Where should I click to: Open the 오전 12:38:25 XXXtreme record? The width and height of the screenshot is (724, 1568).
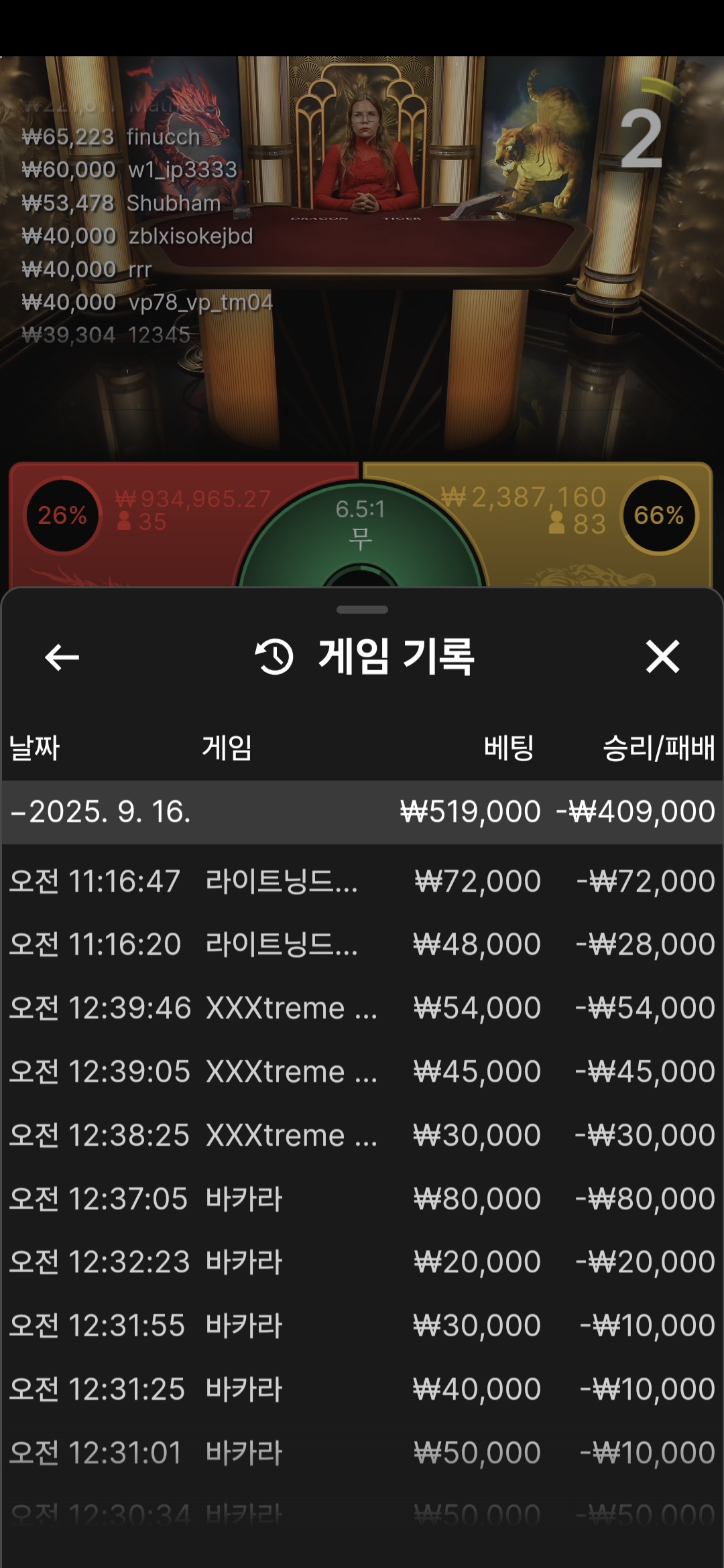click(362, 1135)
